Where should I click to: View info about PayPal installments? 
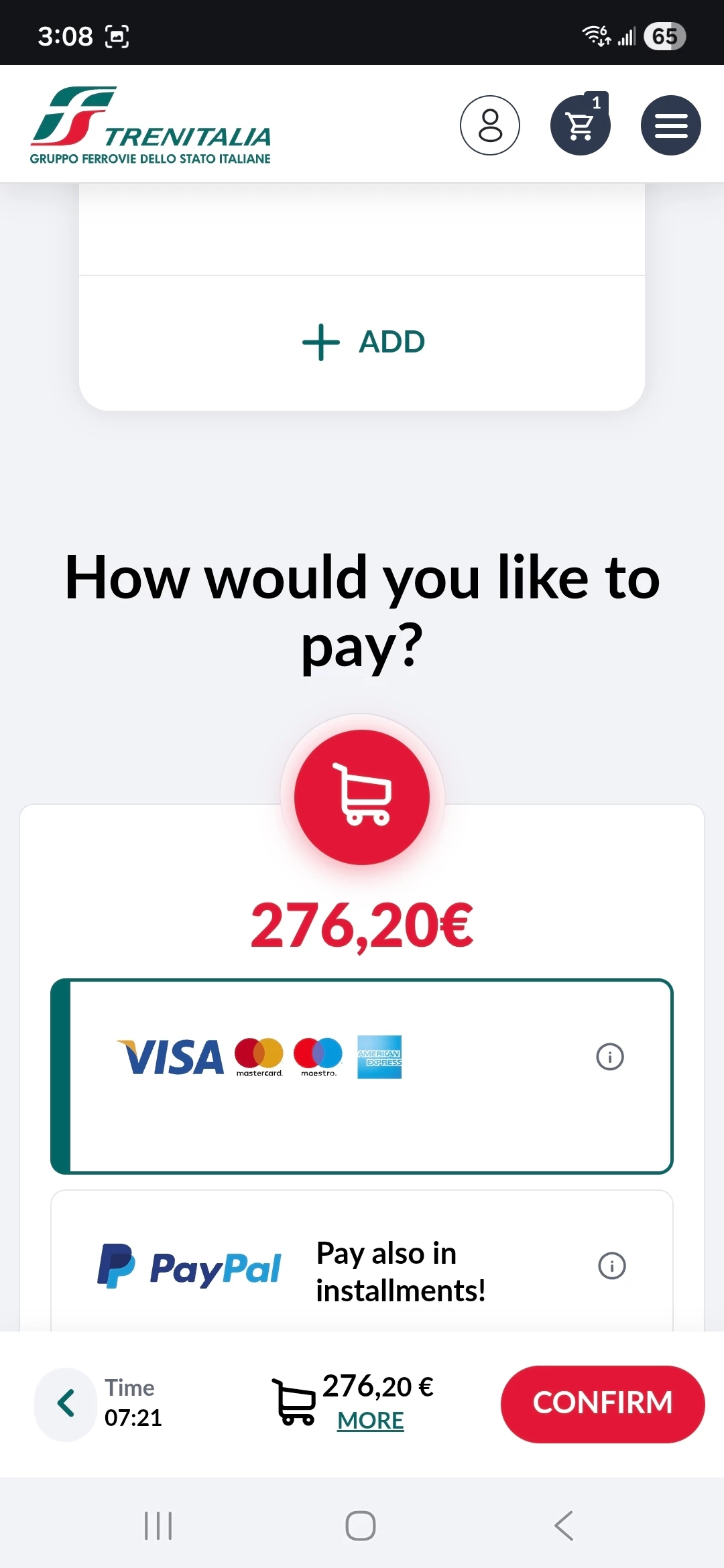[611, 1266]
